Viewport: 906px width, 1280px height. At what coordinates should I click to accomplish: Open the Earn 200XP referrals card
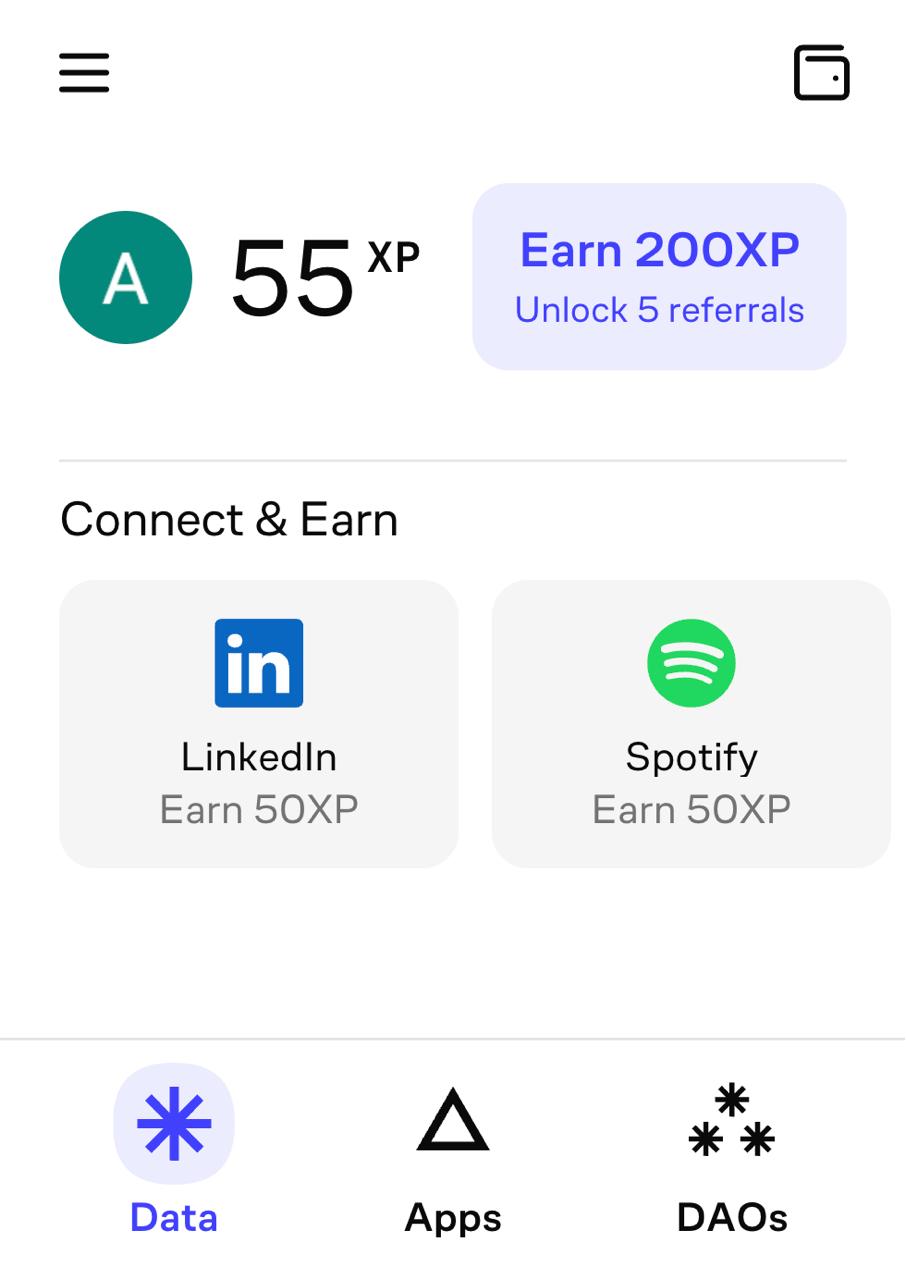tap(659, 277)
